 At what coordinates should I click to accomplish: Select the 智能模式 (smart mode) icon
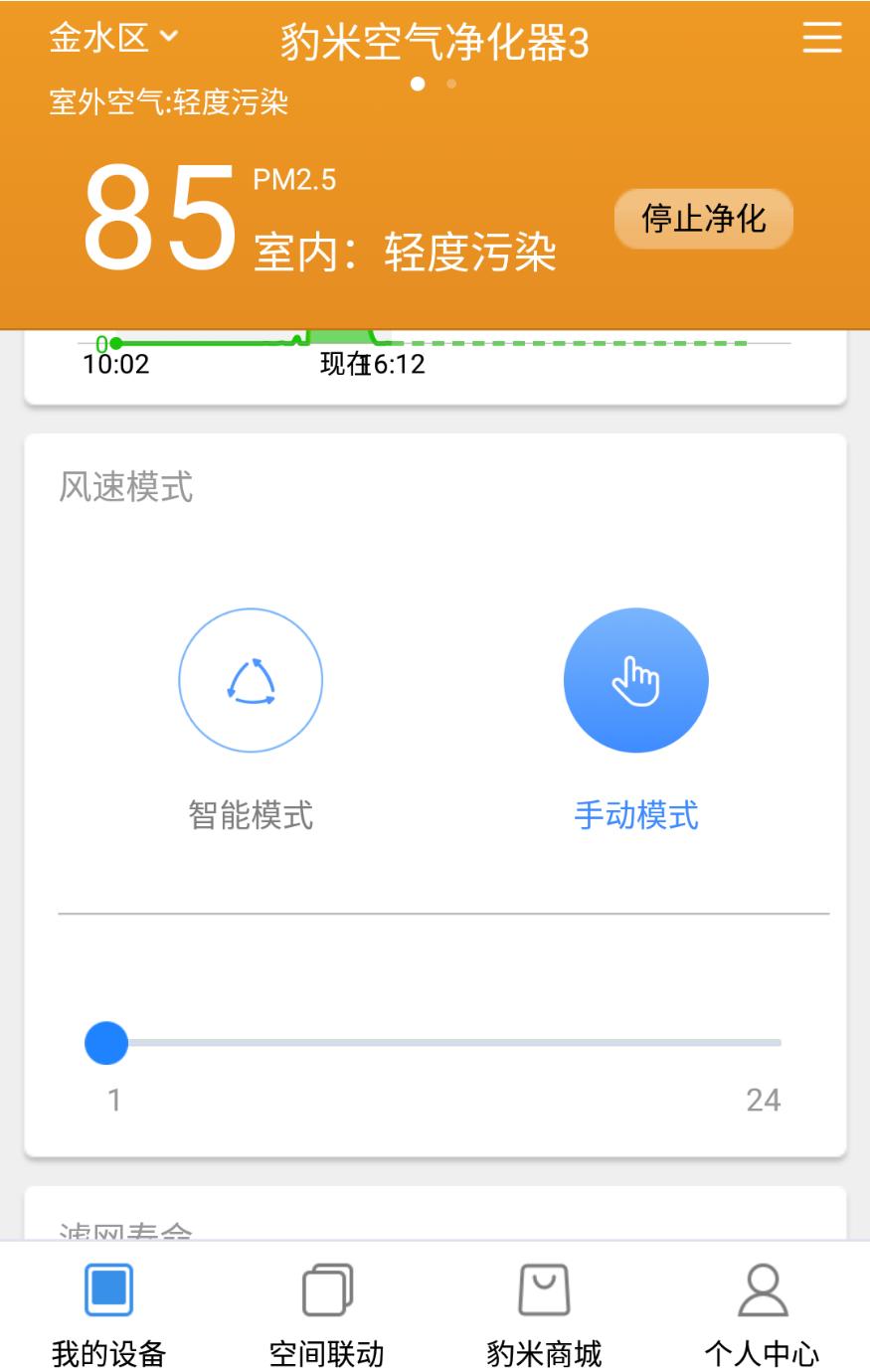pyautogui.click(x=251, y=680)
